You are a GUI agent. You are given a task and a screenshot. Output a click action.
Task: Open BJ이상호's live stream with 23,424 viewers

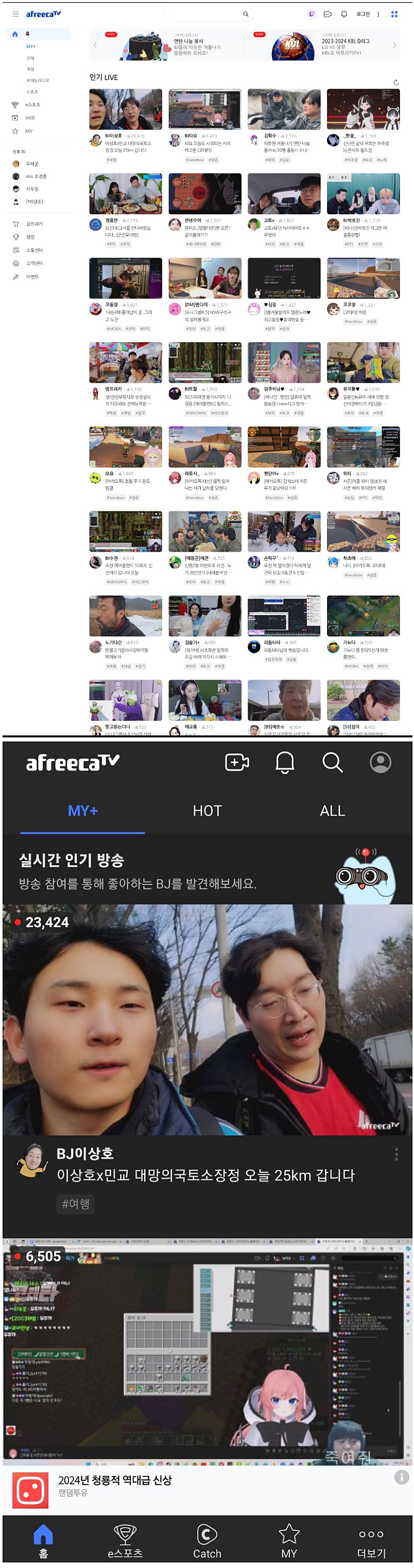[208, 1019]
